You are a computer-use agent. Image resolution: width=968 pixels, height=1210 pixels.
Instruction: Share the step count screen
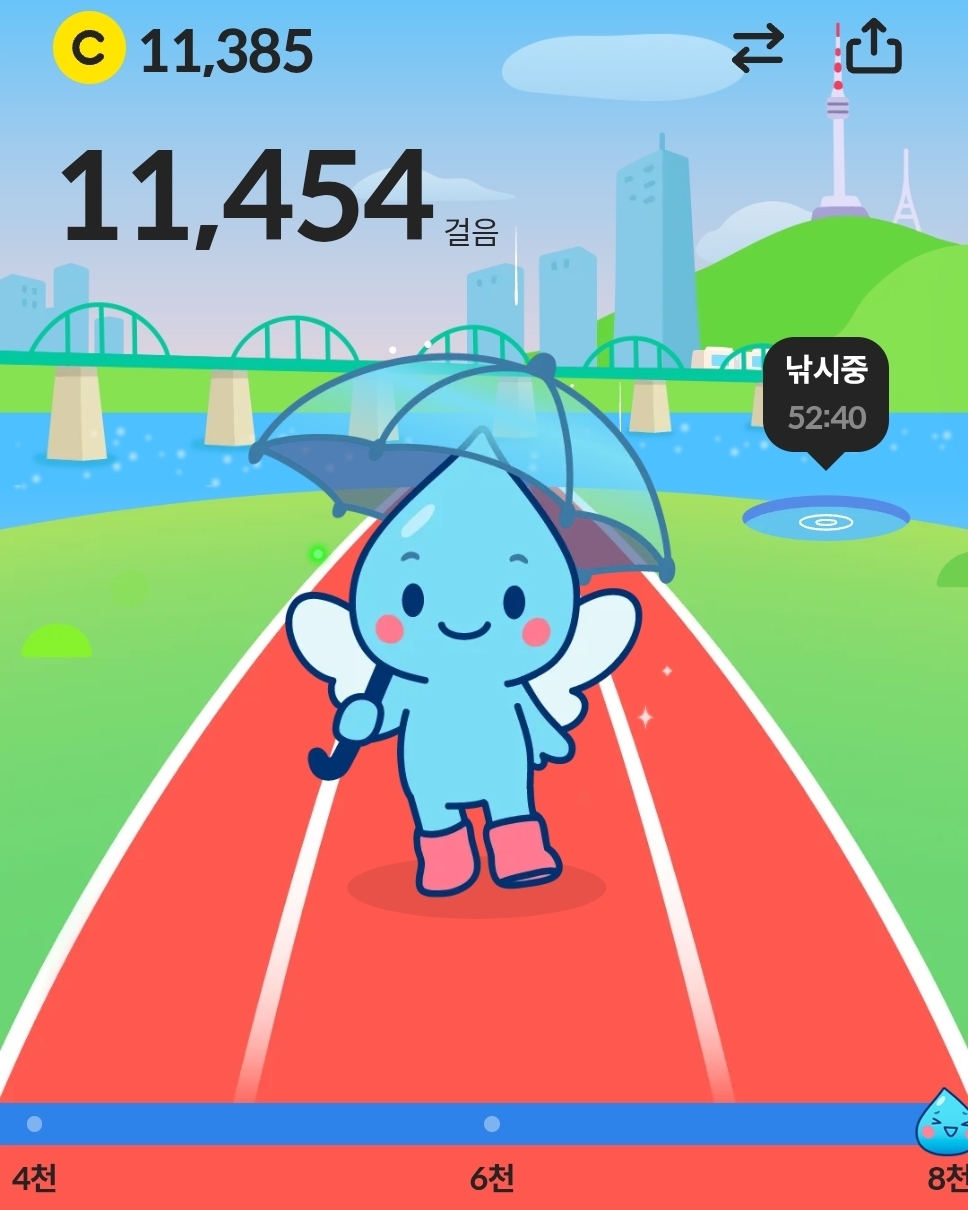tap(874, 48)
